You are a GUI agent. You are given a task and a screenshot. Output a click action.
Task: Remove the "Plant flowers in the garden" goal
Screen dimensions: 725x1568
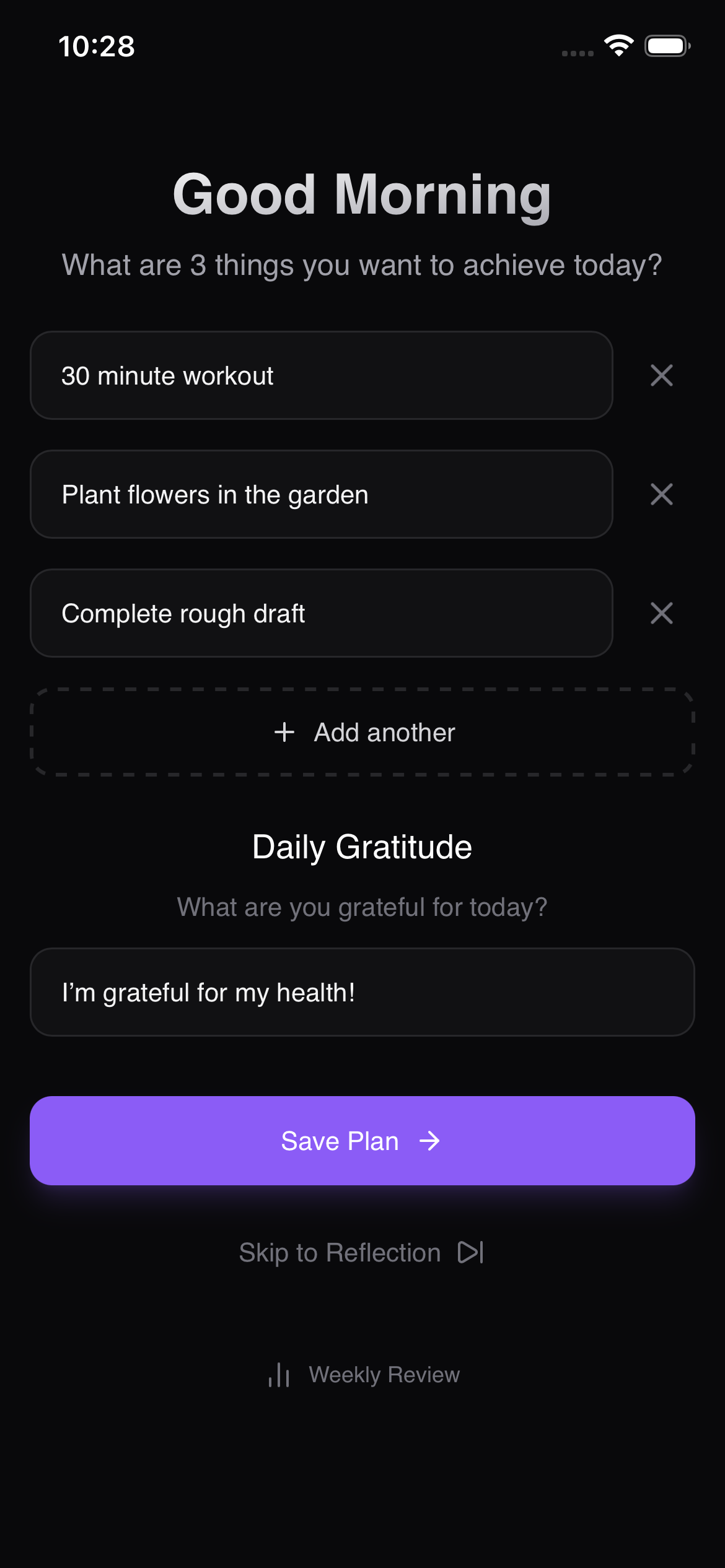(661, 494)
